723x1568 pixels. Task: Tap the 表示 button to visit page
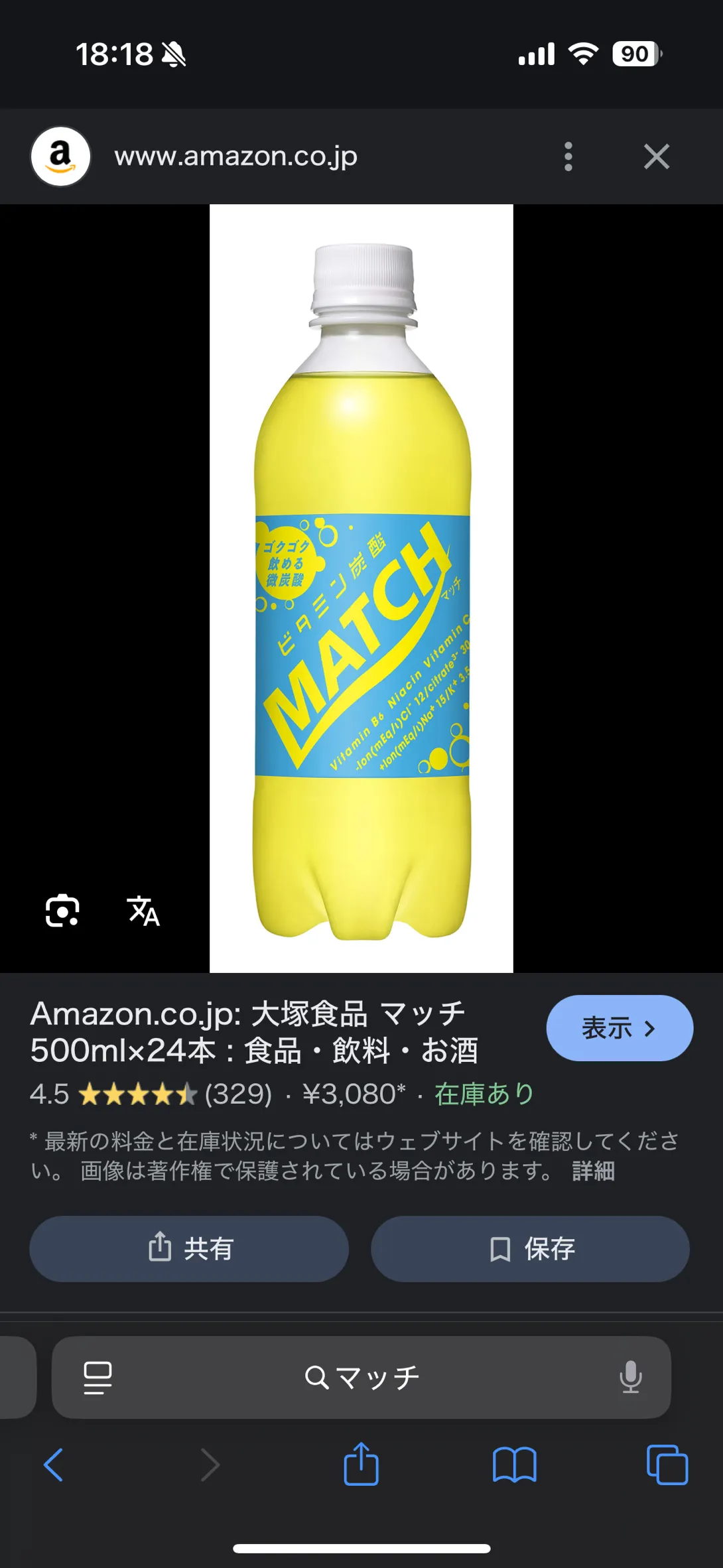[619, 1028]
